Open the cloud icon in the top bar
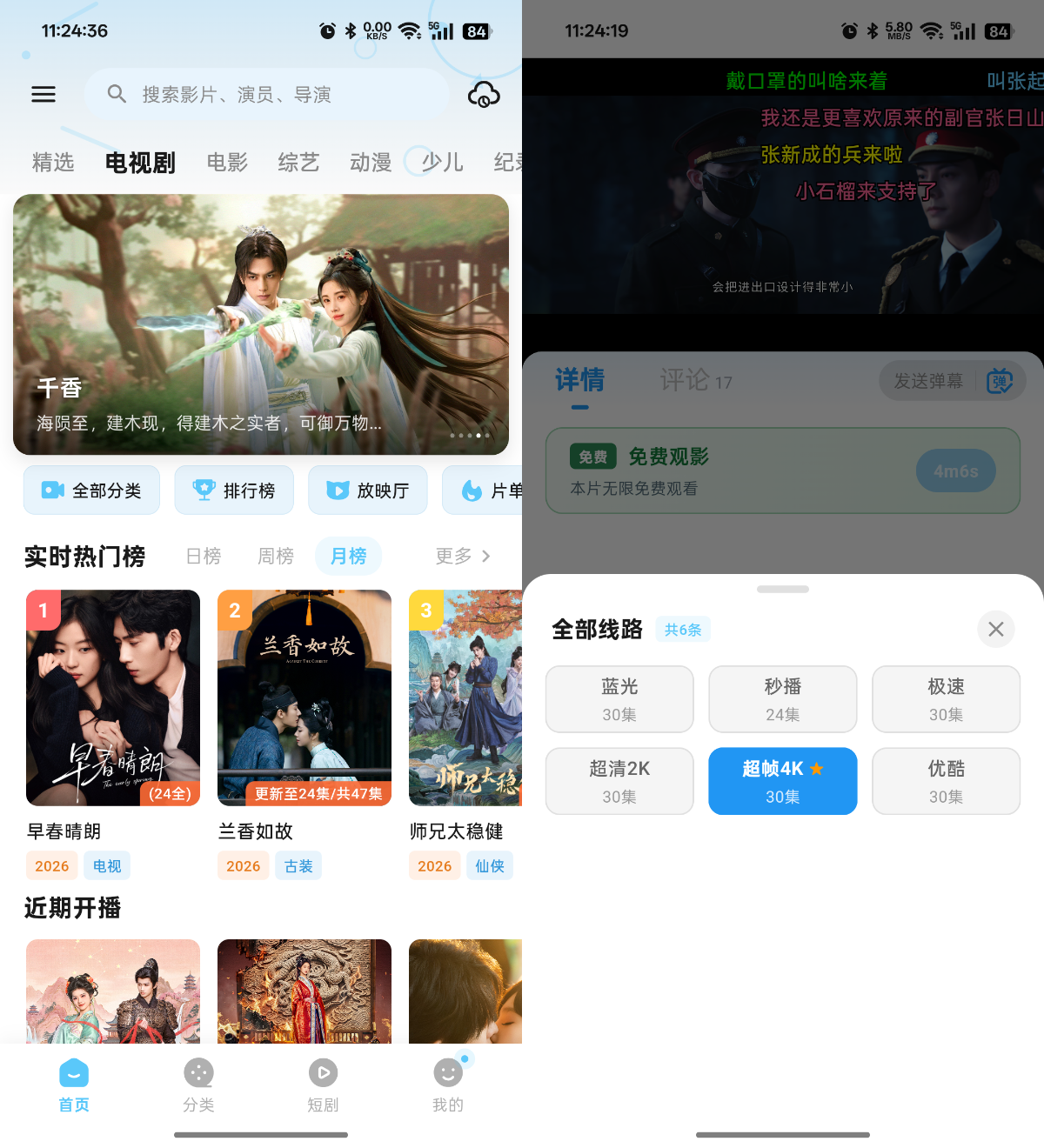The width and height of the screenshot is (1044, 1148). 484,94
